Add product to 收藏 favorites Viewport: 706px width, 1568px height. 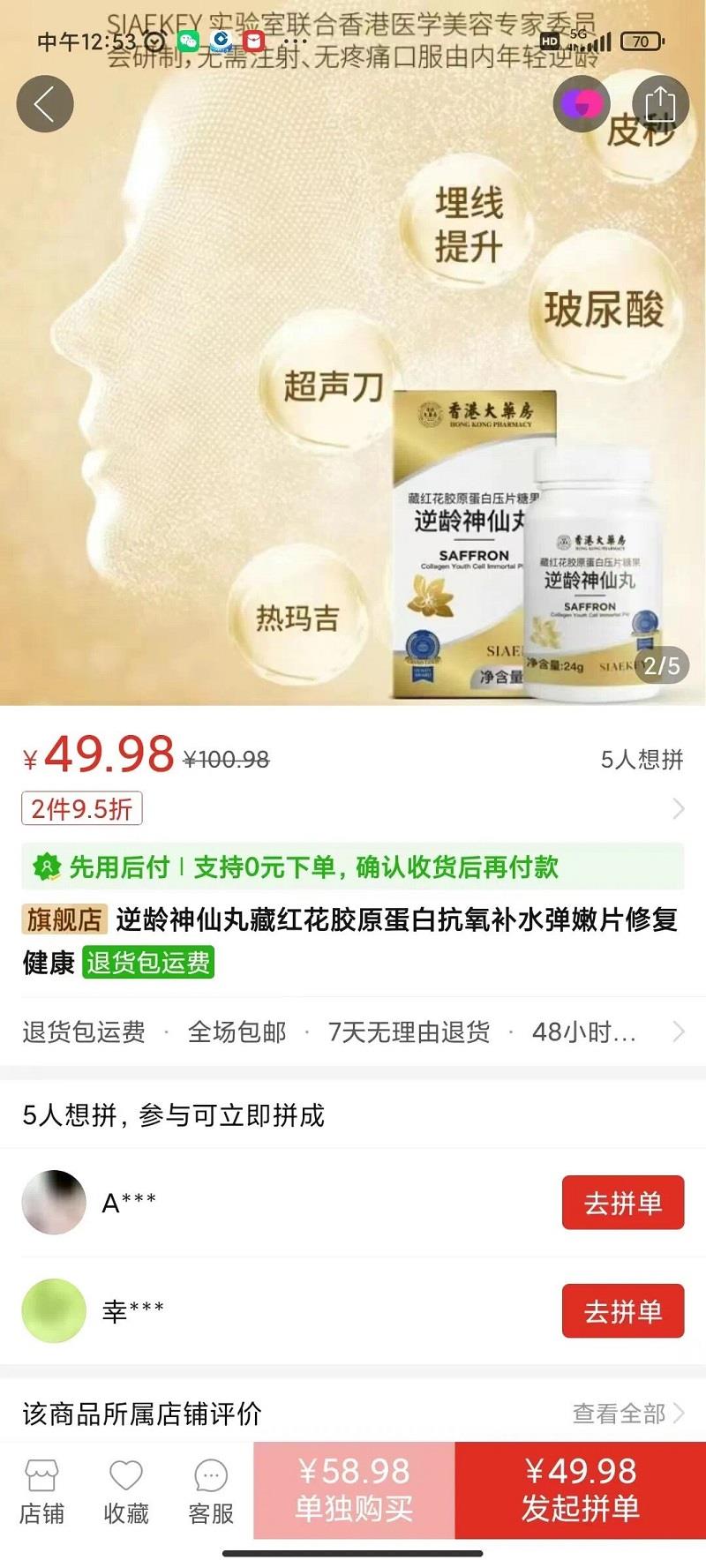(125, 1493)
